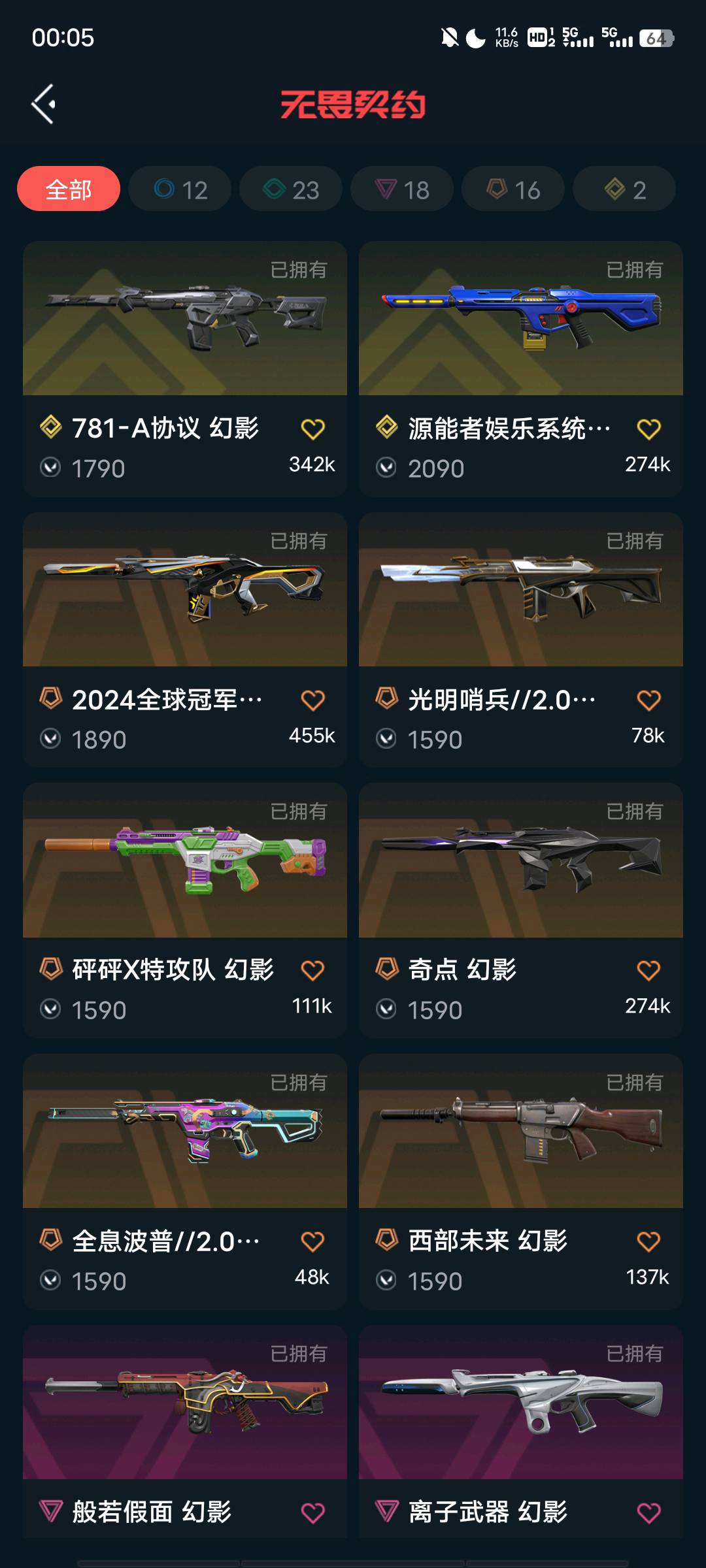Open the 西部未来 幻影 skin card
The image size is (706, 1568).
point(521,1134)
